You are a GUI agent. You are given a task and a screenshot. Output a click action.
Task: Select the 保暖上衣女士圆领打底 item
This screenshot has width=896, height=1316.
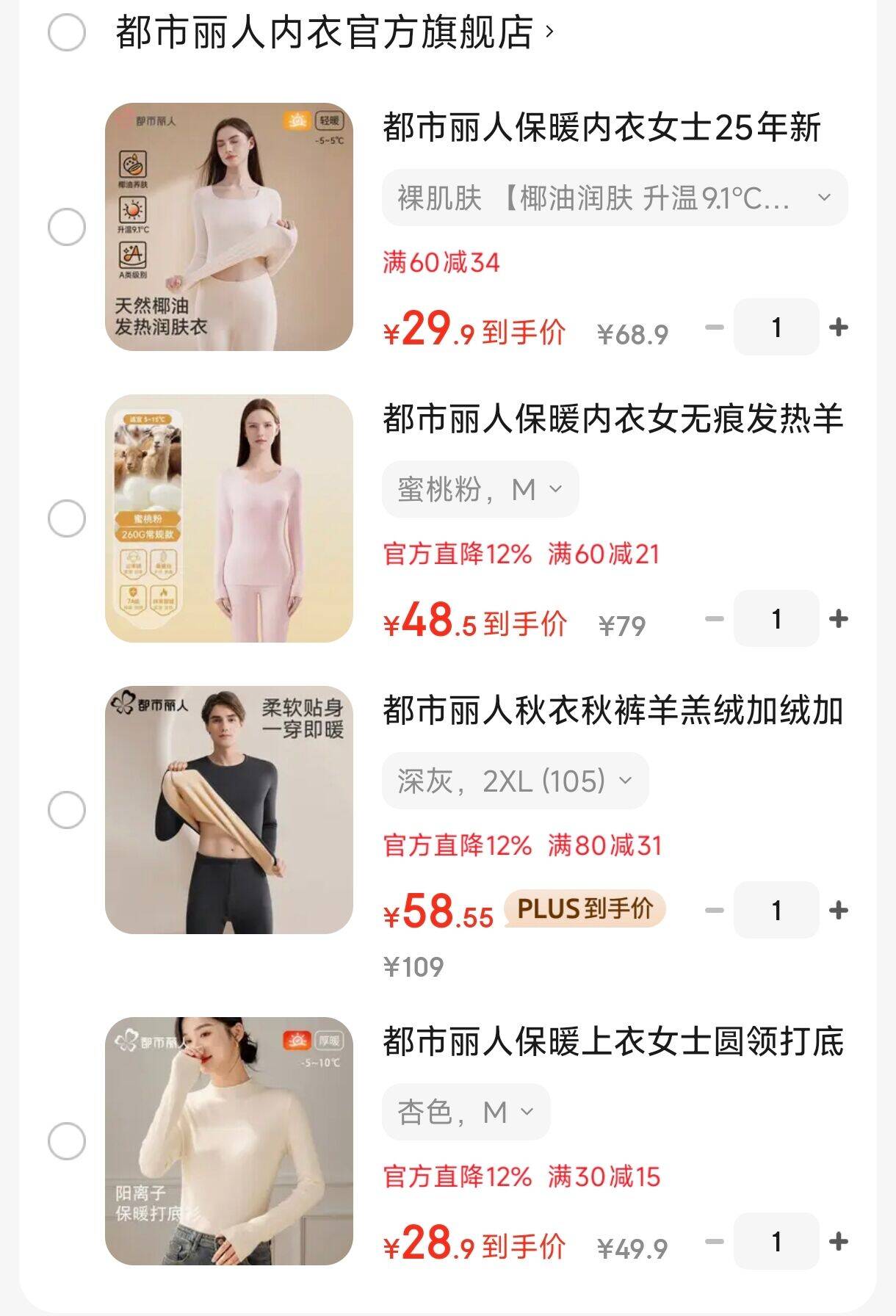(x=67, y=1141)
